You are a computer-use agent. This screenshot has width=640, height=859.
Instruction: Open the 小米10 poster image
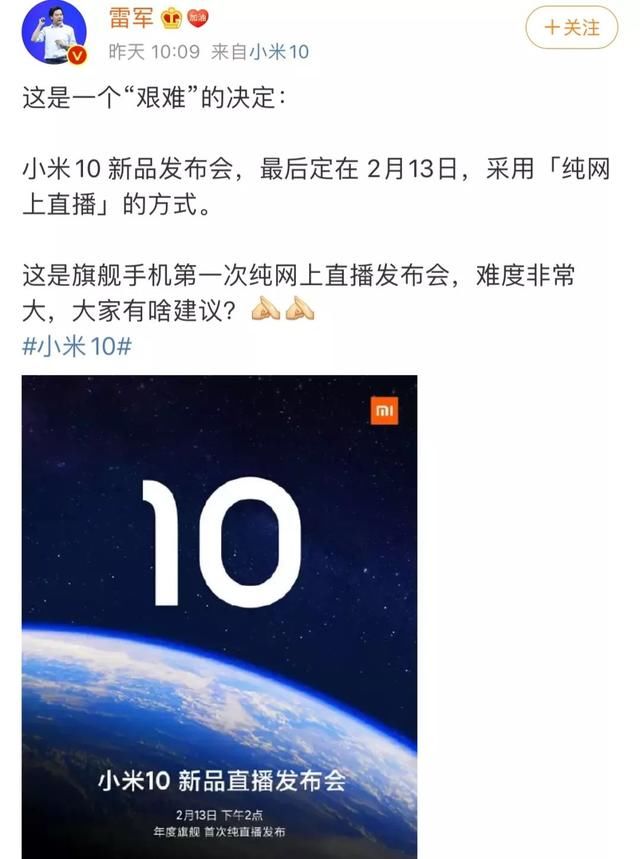pos(219,615)
